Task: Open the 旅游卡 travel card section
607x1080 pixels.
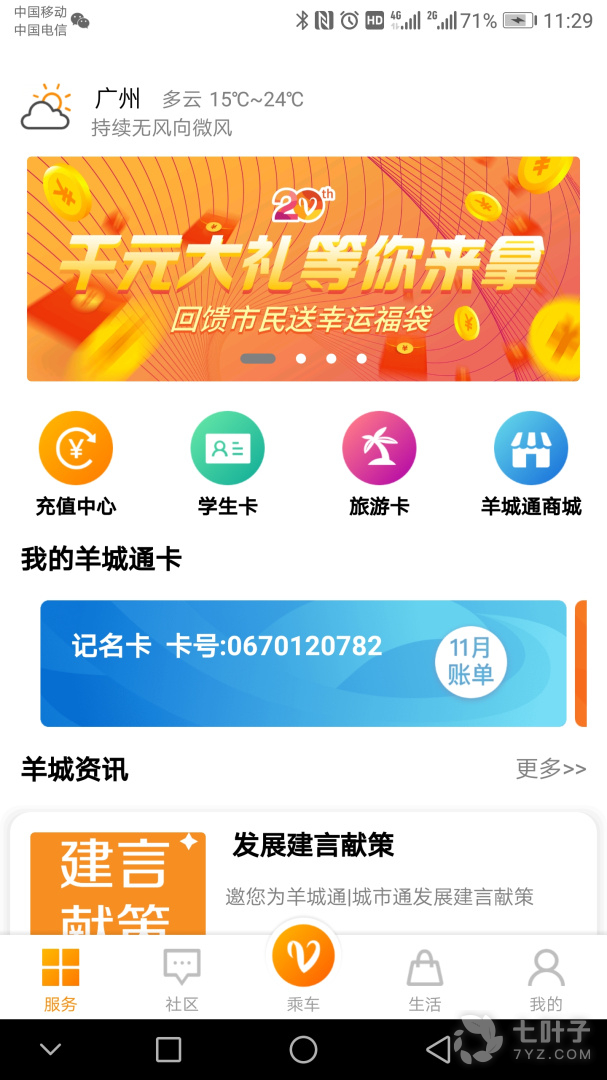Action: coord(379,449)
